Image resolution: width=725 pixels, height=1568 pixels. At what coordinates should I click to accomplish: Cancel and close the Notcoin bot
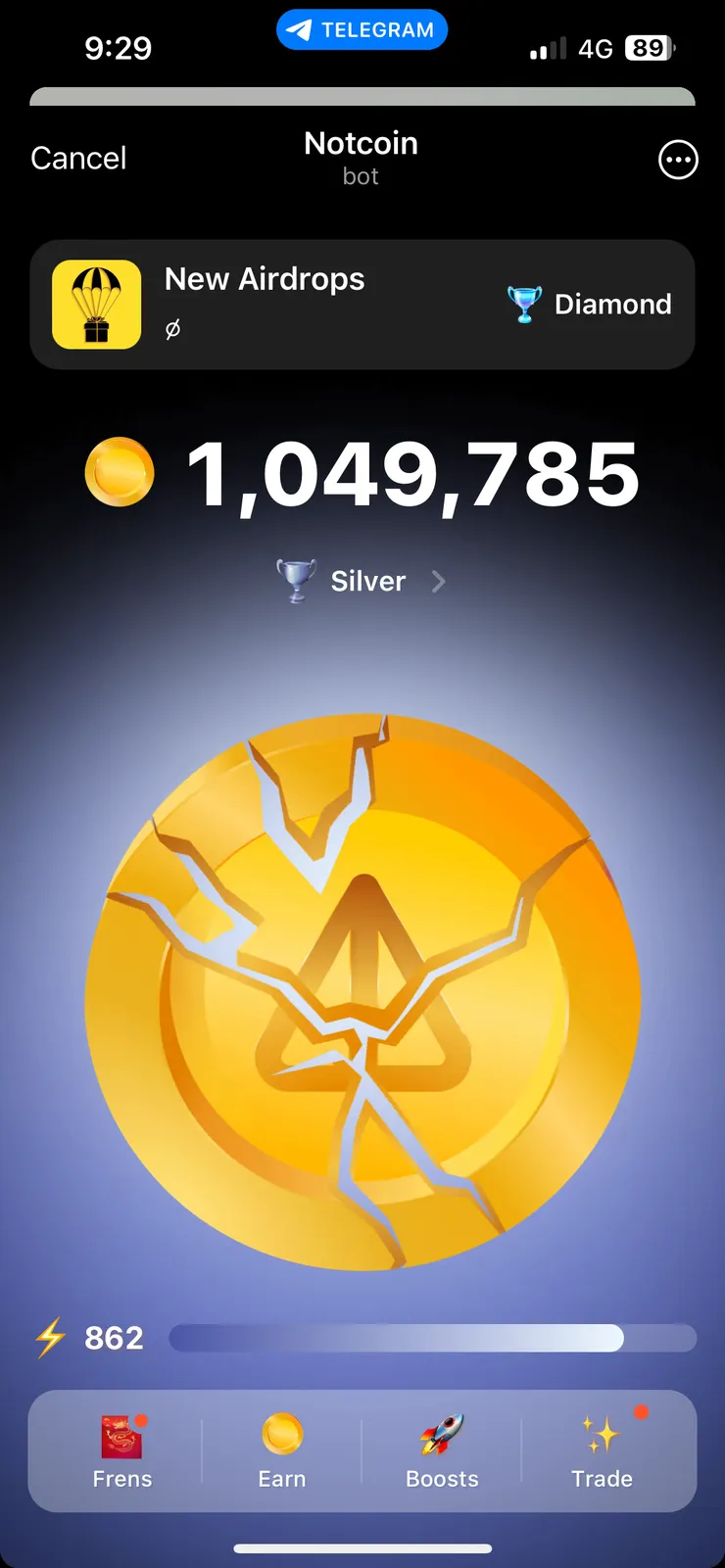(78, 158)
